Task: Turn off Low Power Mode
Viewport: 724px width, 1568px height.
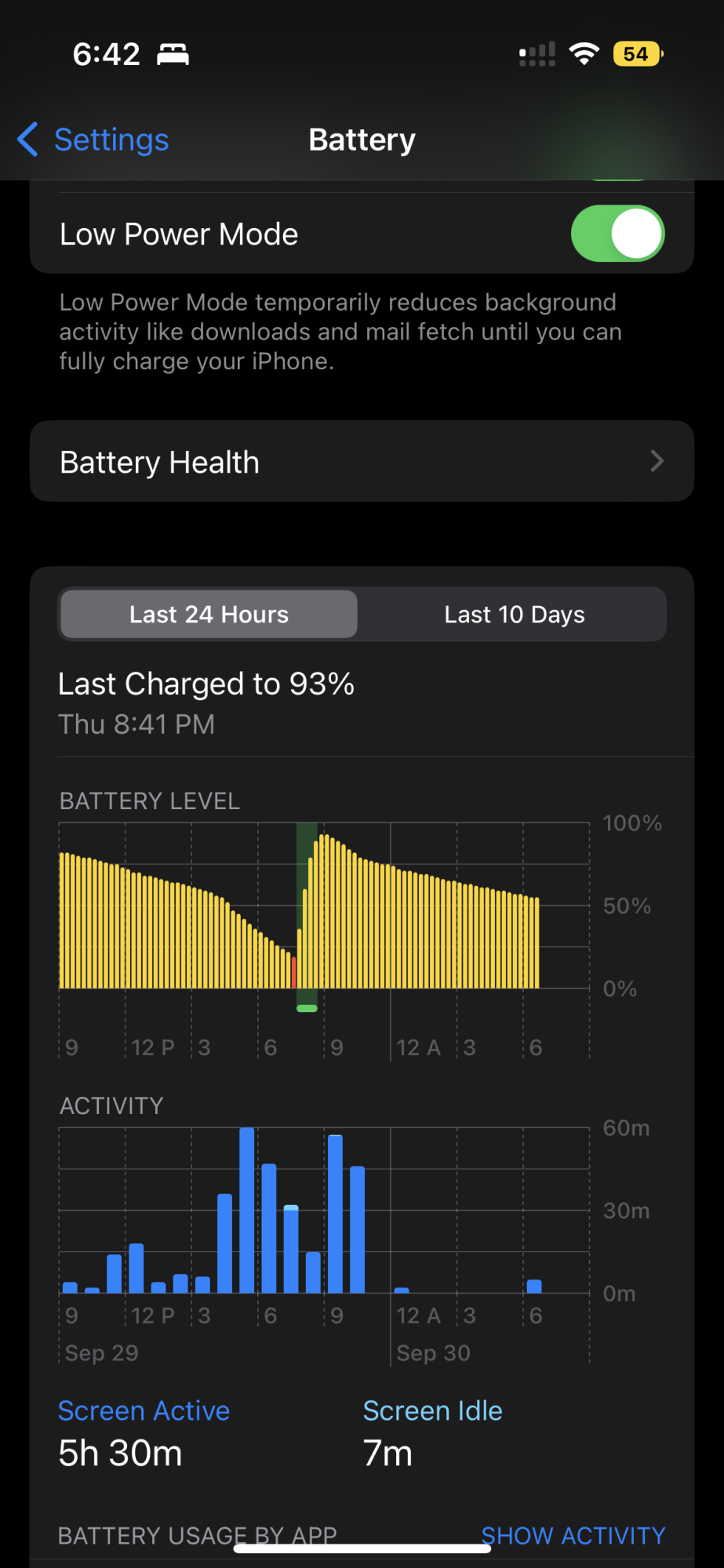Action: (x=617, y=234)
